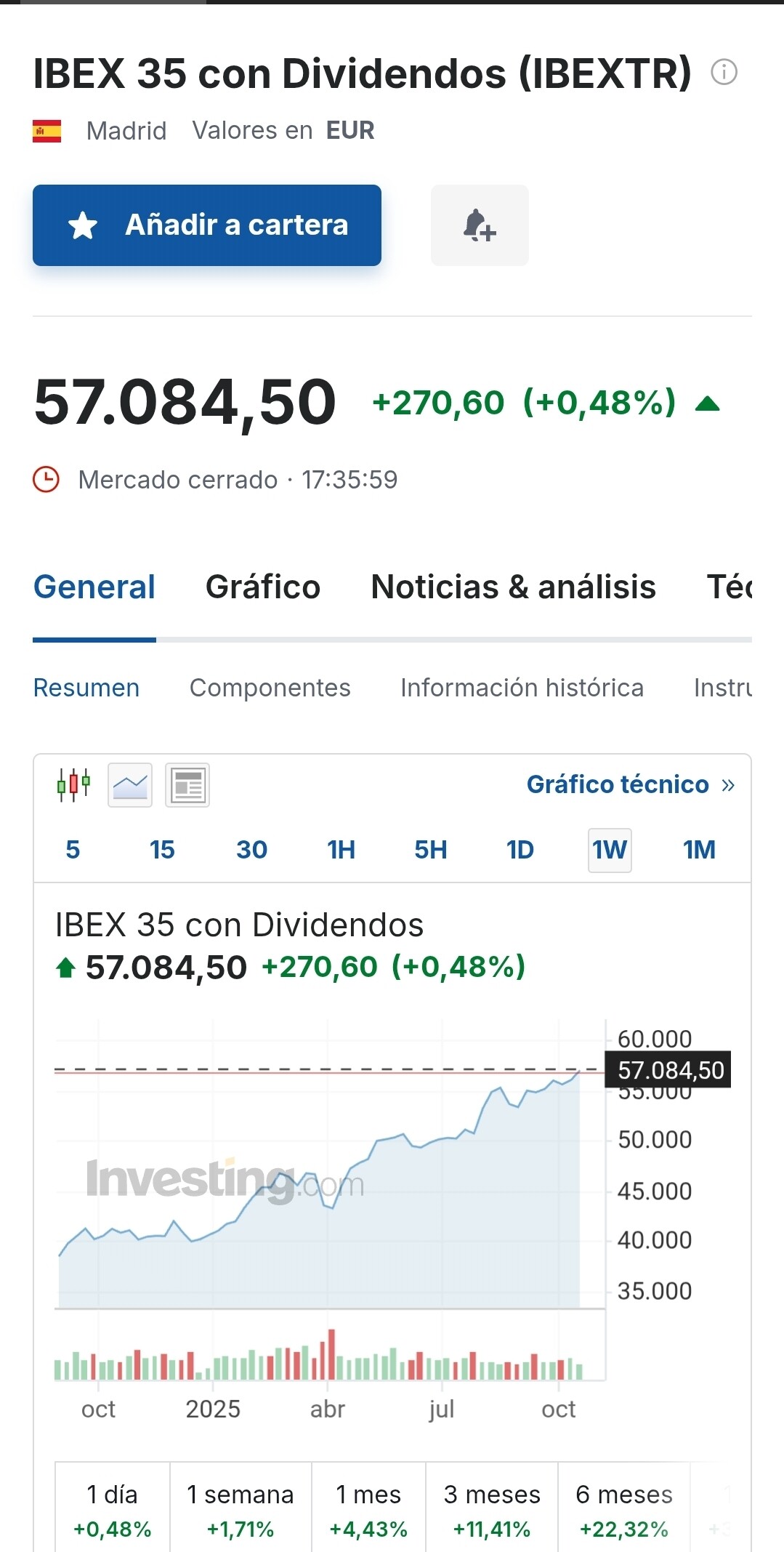784x1552 pixels.
Task: Create a price alert with the bell icon
Action: [x=480, y=225]
